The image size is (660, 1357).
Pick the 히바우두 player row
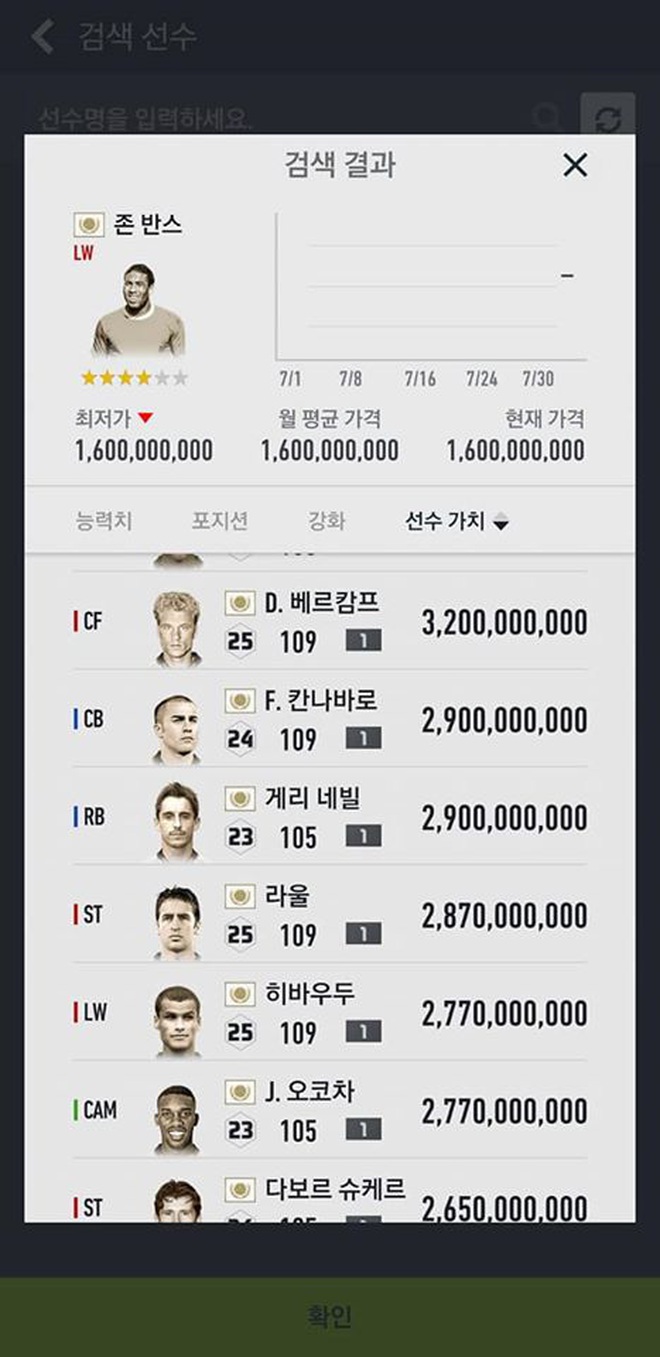[330, 1012]
